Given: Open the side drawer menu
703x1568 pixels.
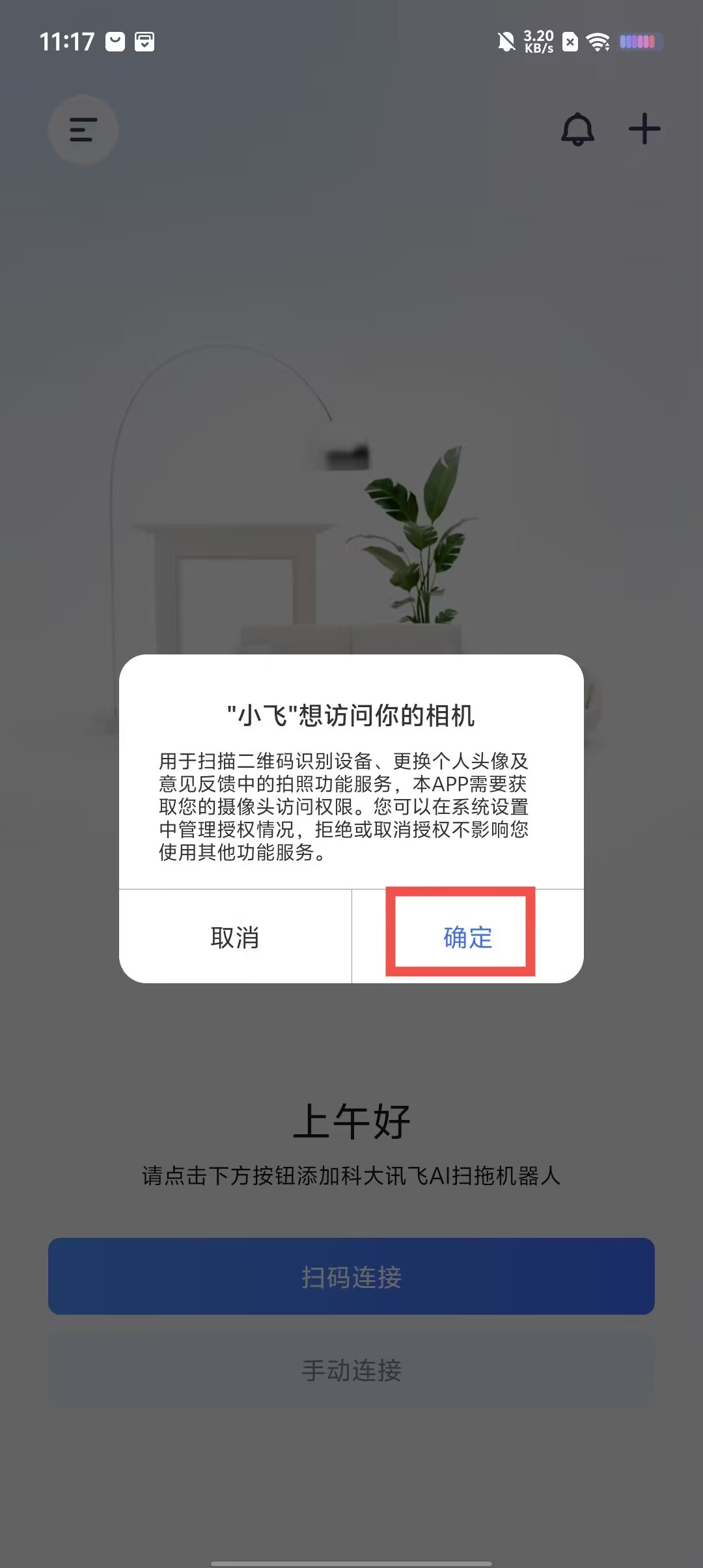Looking at the screenshot, I should (83, 130).
